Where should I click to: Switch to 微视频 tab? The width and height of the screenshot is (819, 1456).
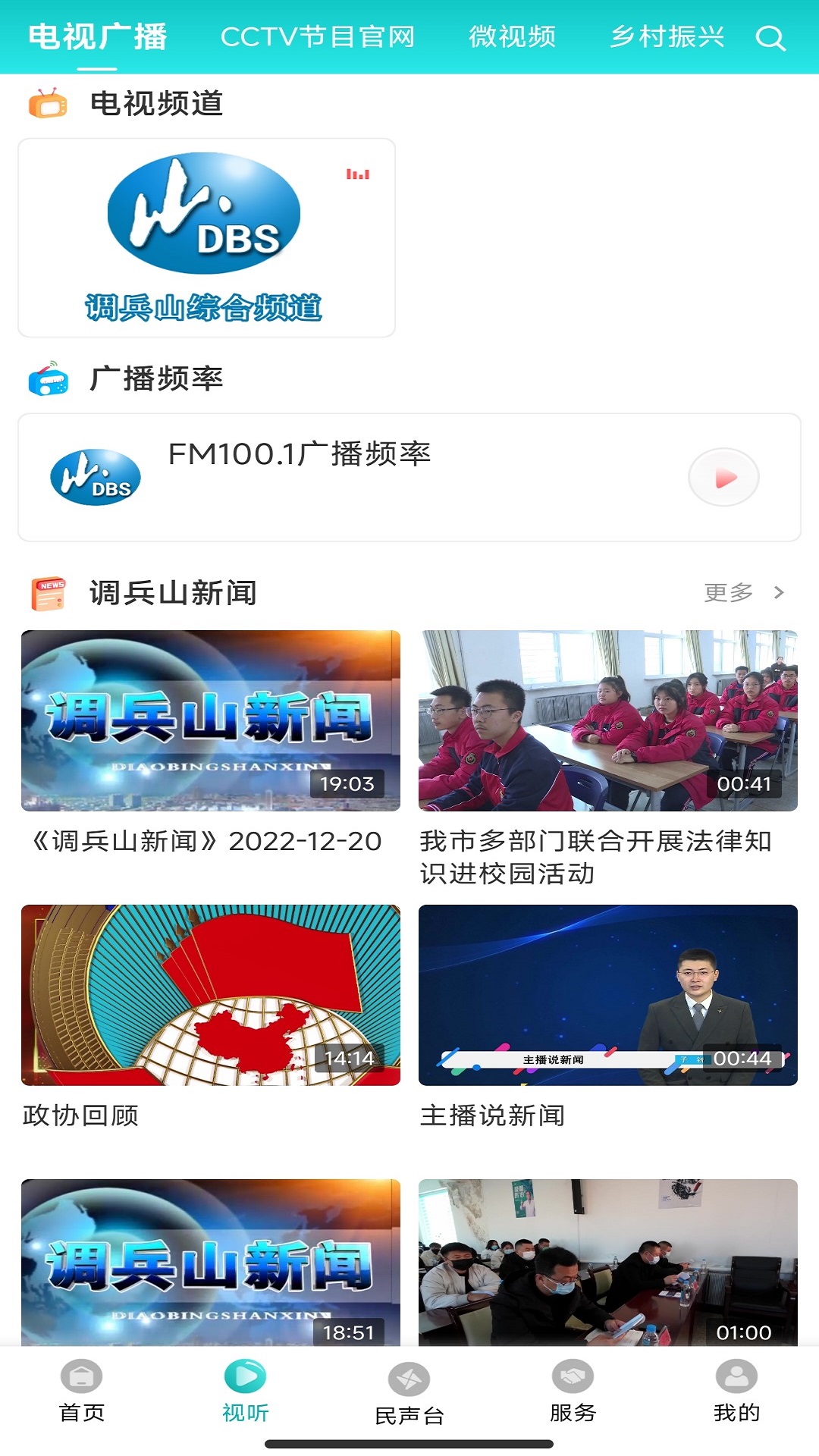(x=513, y=37)
